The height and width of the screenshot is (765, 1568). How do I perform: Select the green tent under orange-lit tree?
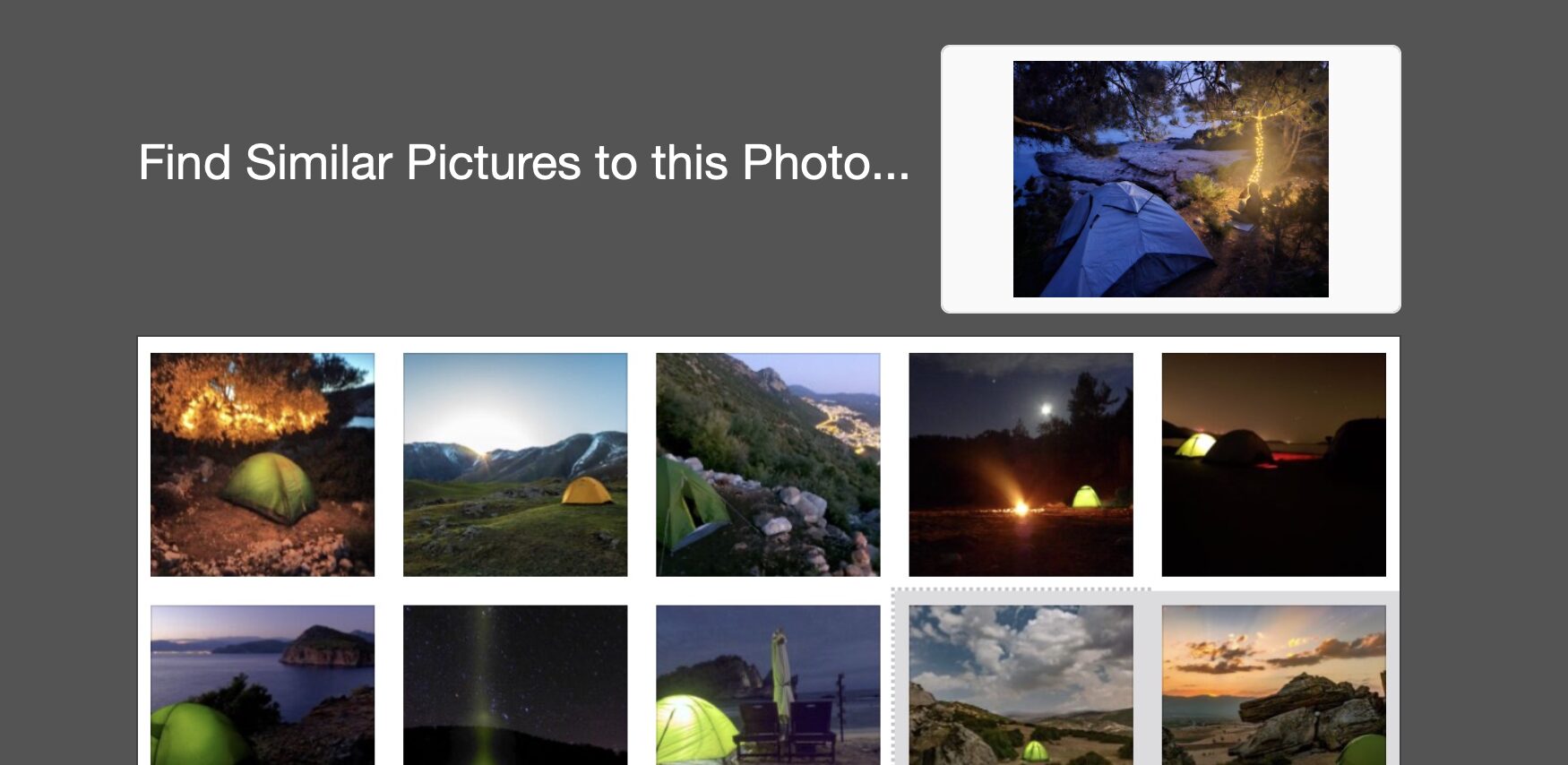(x=263, y=464)
